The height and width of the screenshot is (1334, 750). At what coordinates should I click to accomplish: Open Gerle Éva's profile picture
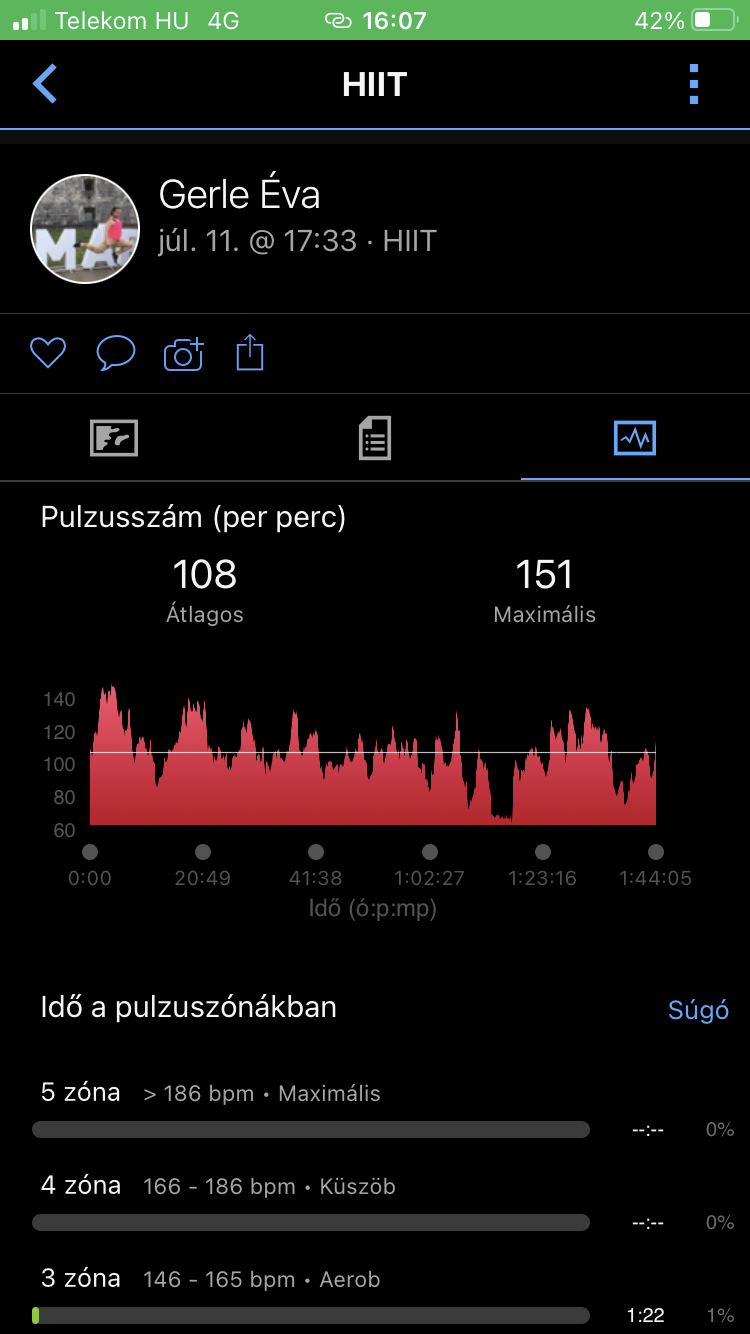click(x=85, y=229)
